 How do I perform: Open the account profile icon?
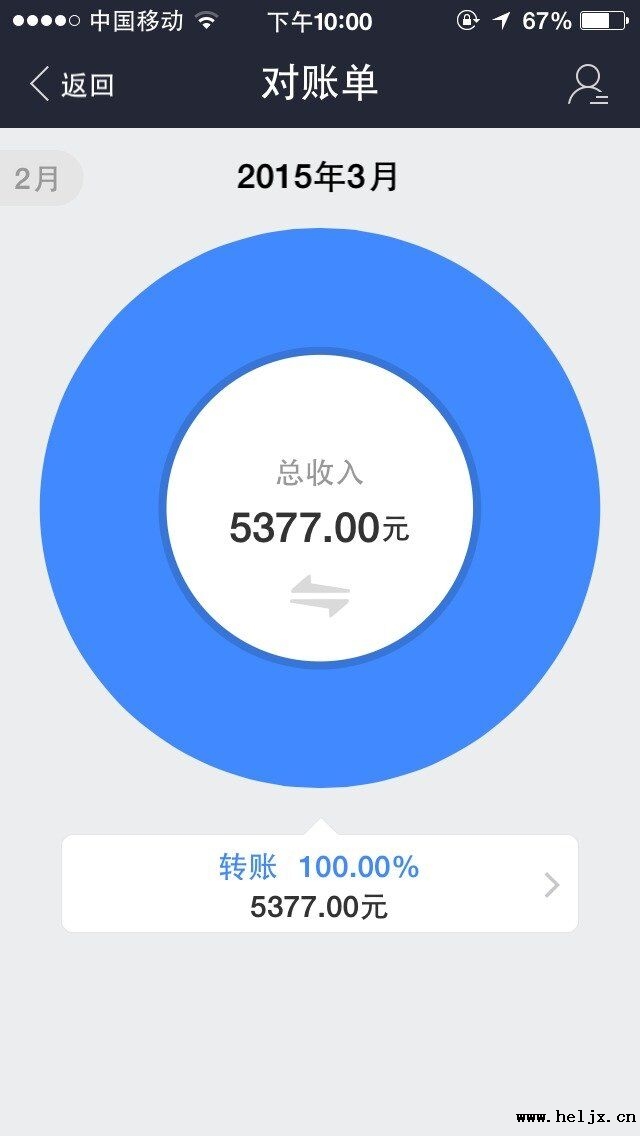[587, 85]
